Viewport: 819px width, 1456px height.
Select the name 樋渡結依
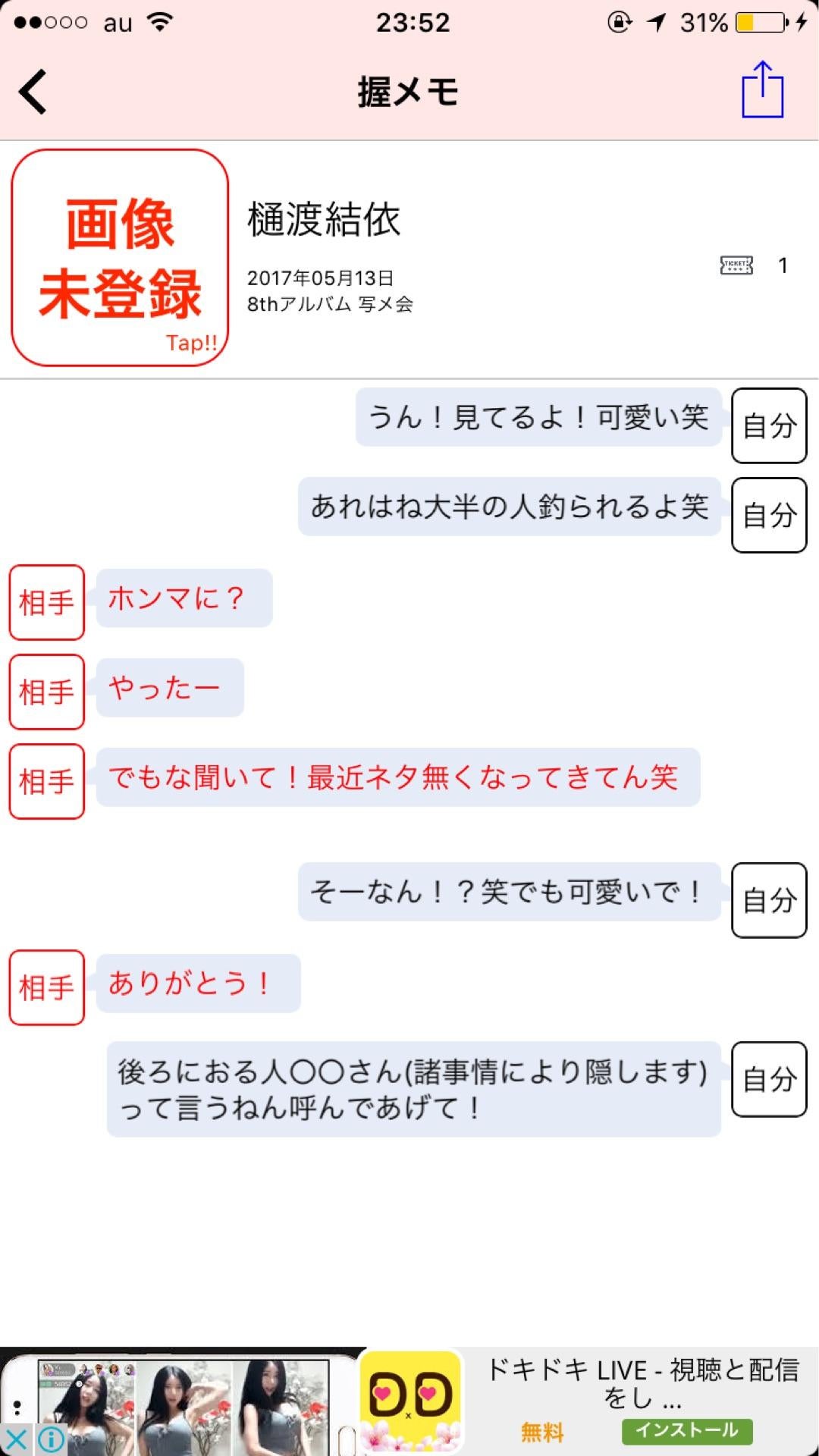click(x=326, y=218)
